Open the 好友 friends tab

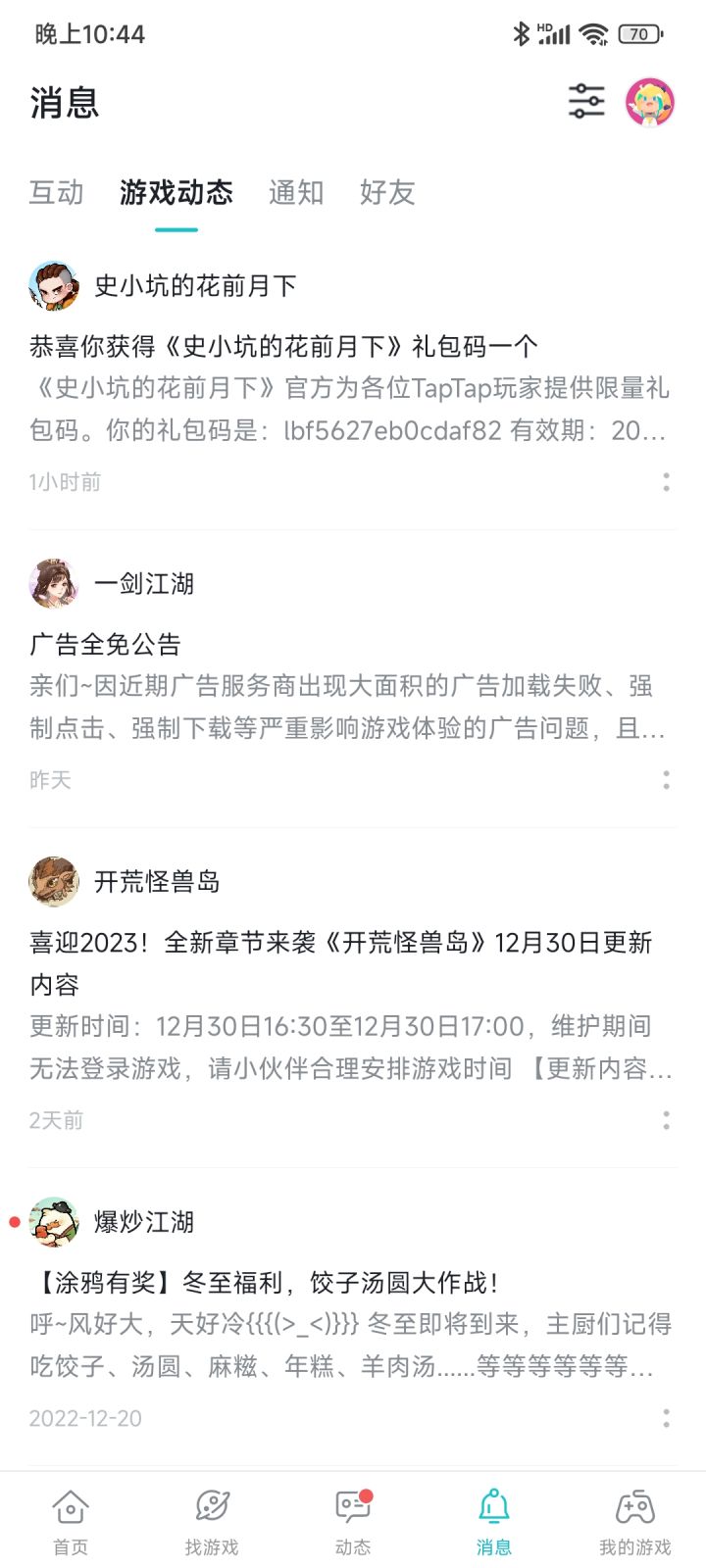[384, 193]
